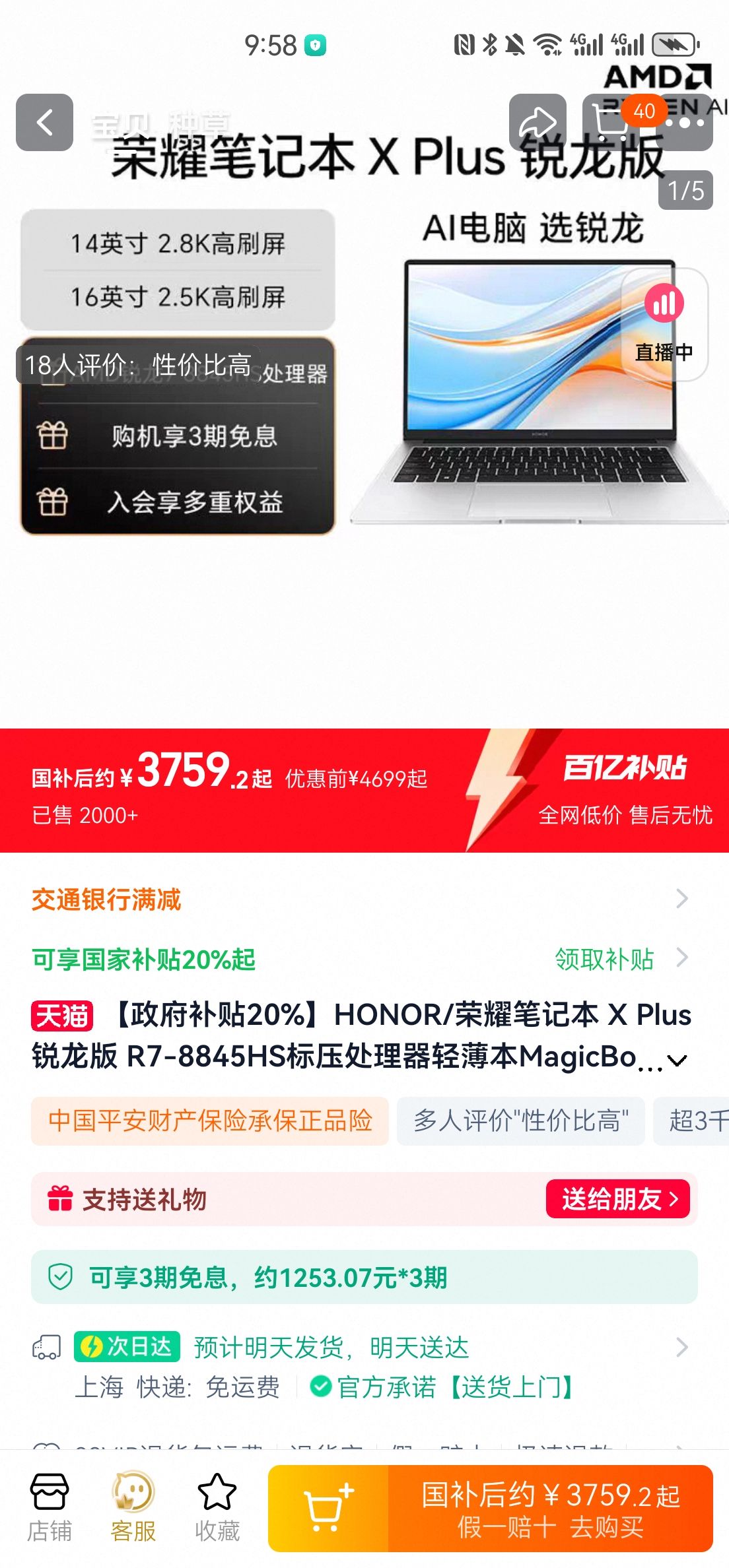View 可享3期免息 installment details
729x1568 pixels.
click(363, 1278)
